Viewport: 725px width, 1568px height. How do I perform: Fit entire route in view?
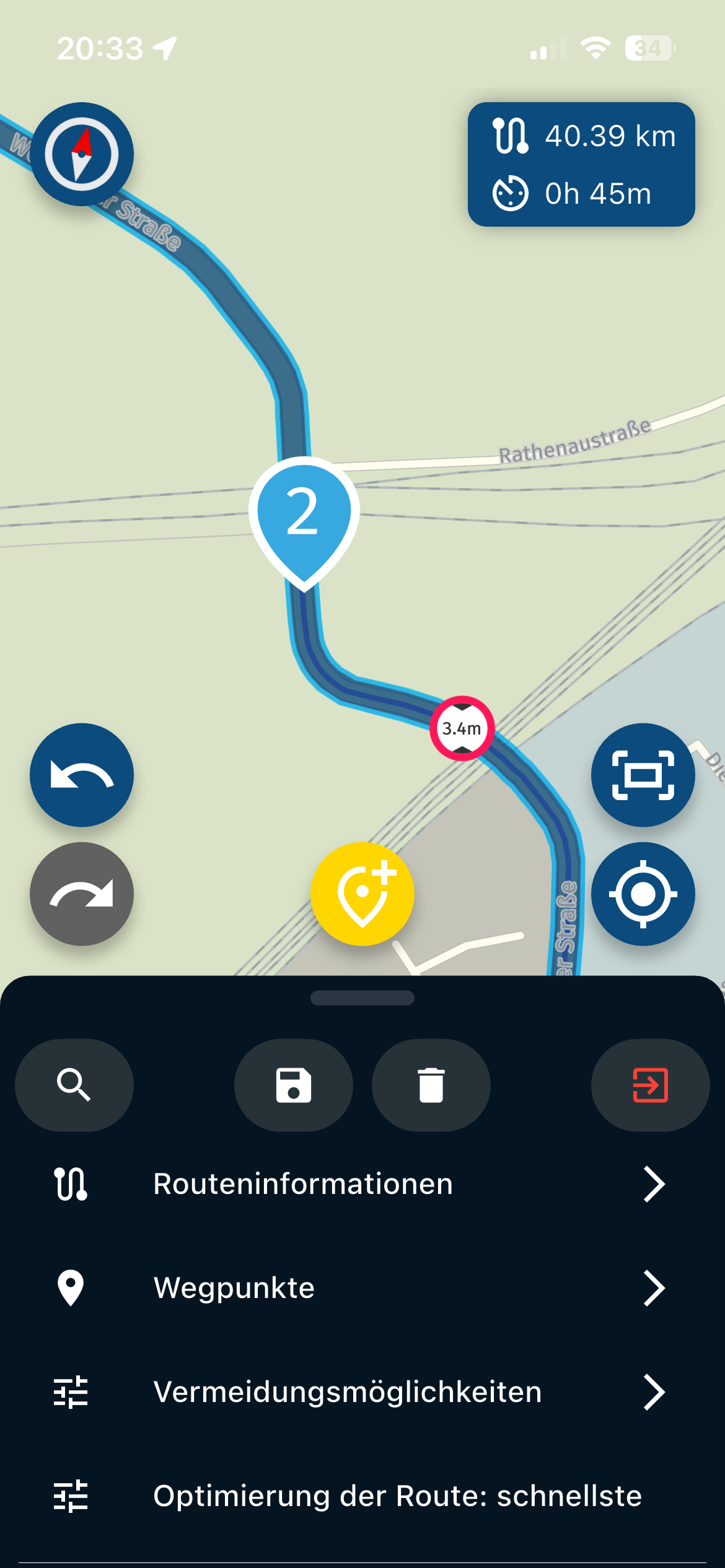click(x=643, y=775)
